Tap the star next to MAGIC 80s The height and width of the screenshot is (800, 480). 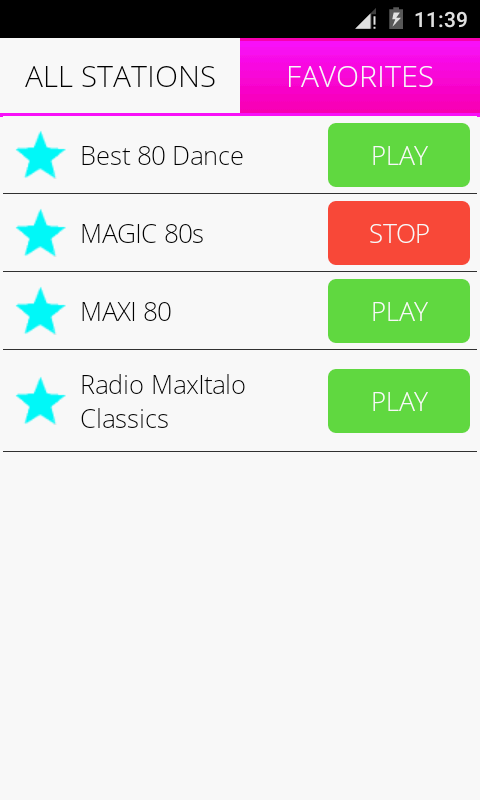point(41,233)
